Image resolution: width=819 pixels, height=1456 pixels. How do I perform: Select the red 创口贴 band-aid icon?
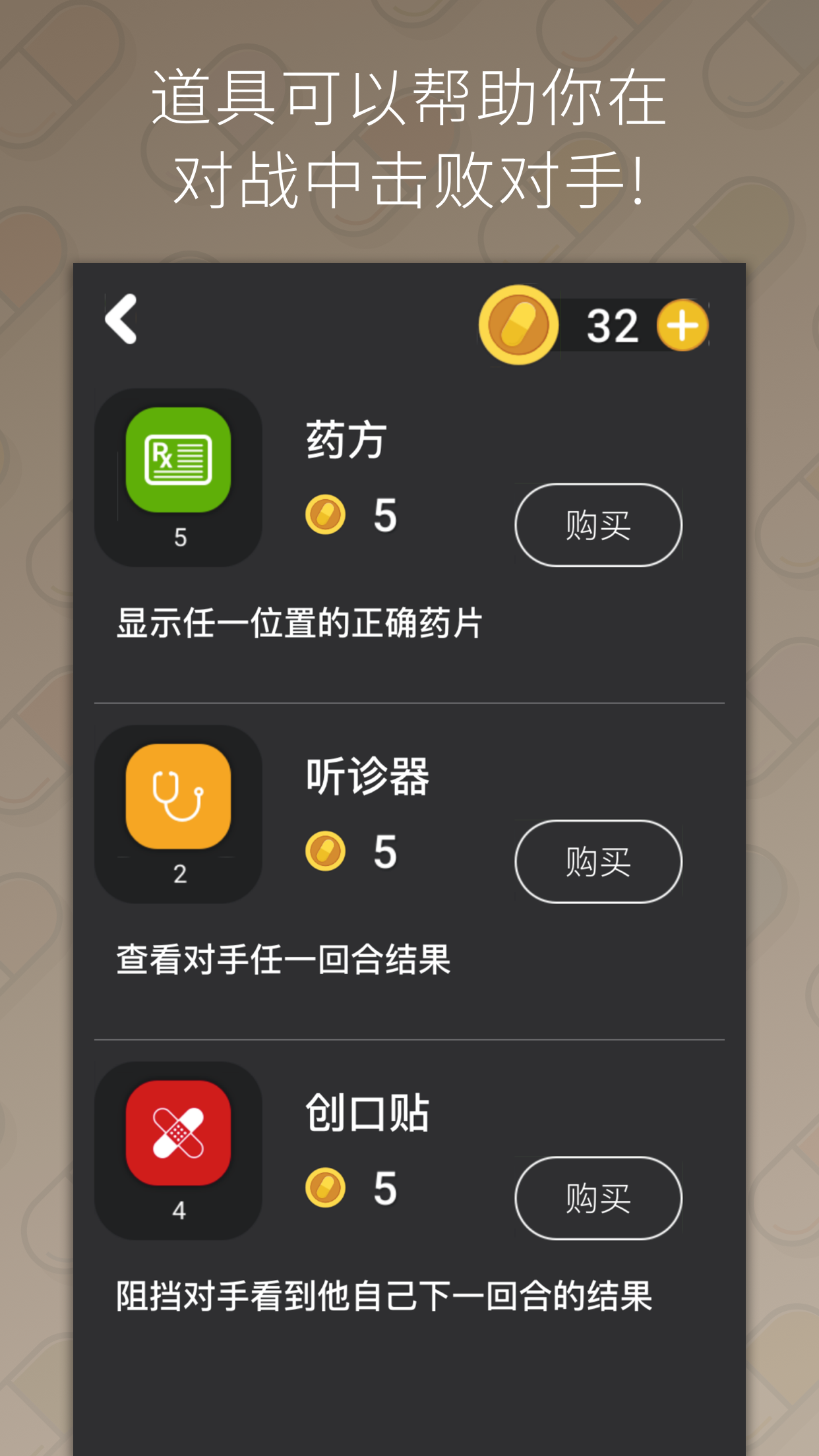[x=177, y=1131]
